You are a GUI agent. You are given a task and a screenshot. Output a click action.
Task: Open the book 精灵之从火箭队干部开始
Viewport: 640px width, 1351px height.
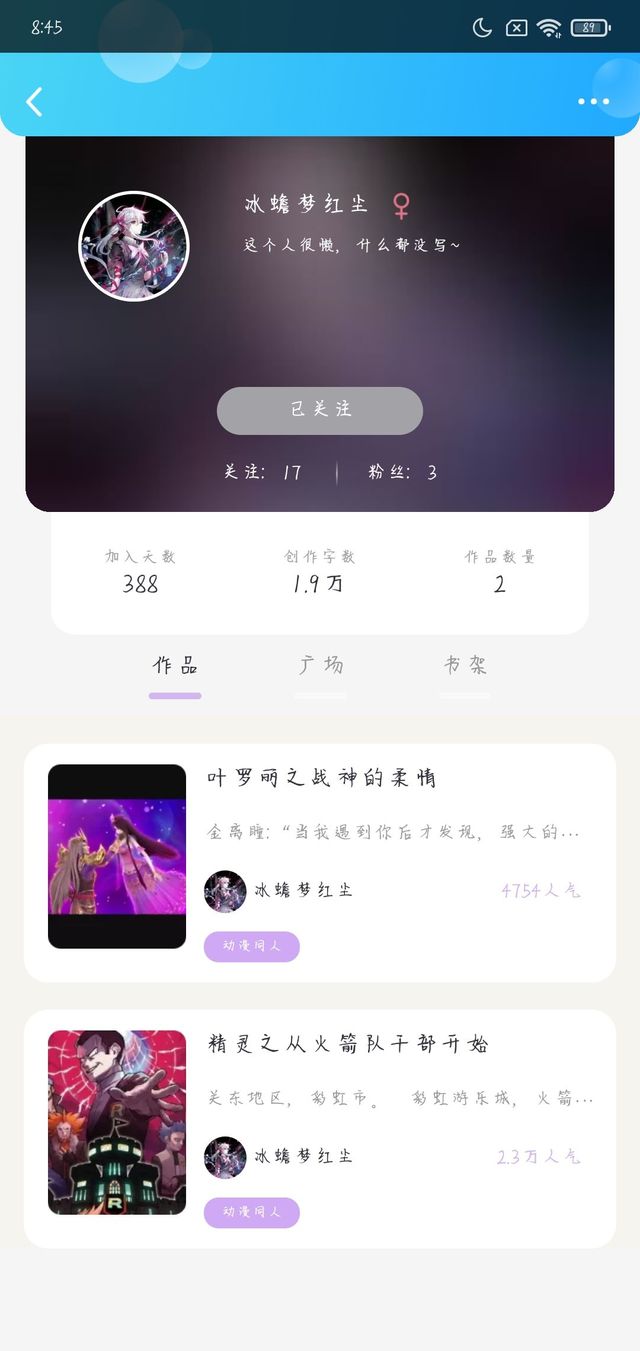click(x=348, y=1044)
